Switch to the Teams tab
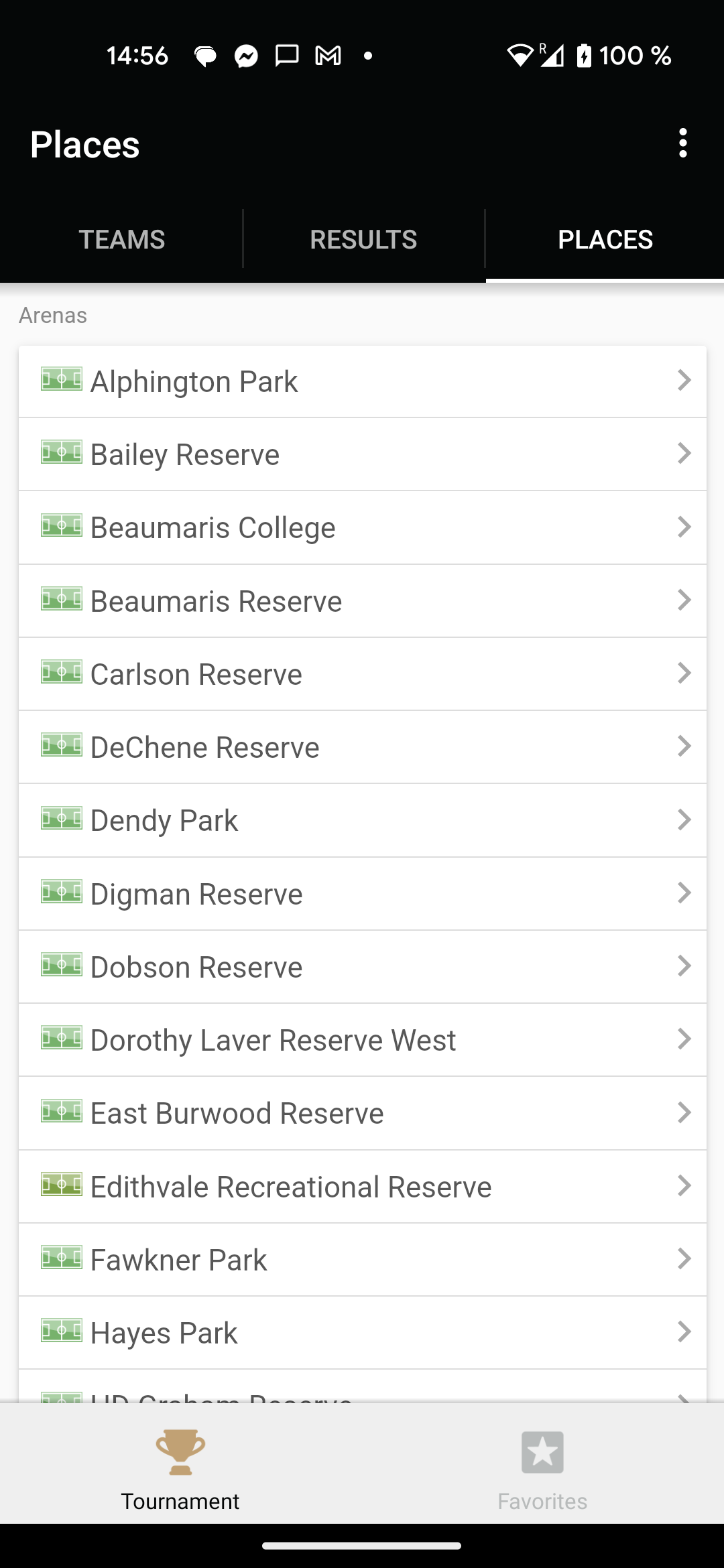The image size is (724, 1568). 121,240
